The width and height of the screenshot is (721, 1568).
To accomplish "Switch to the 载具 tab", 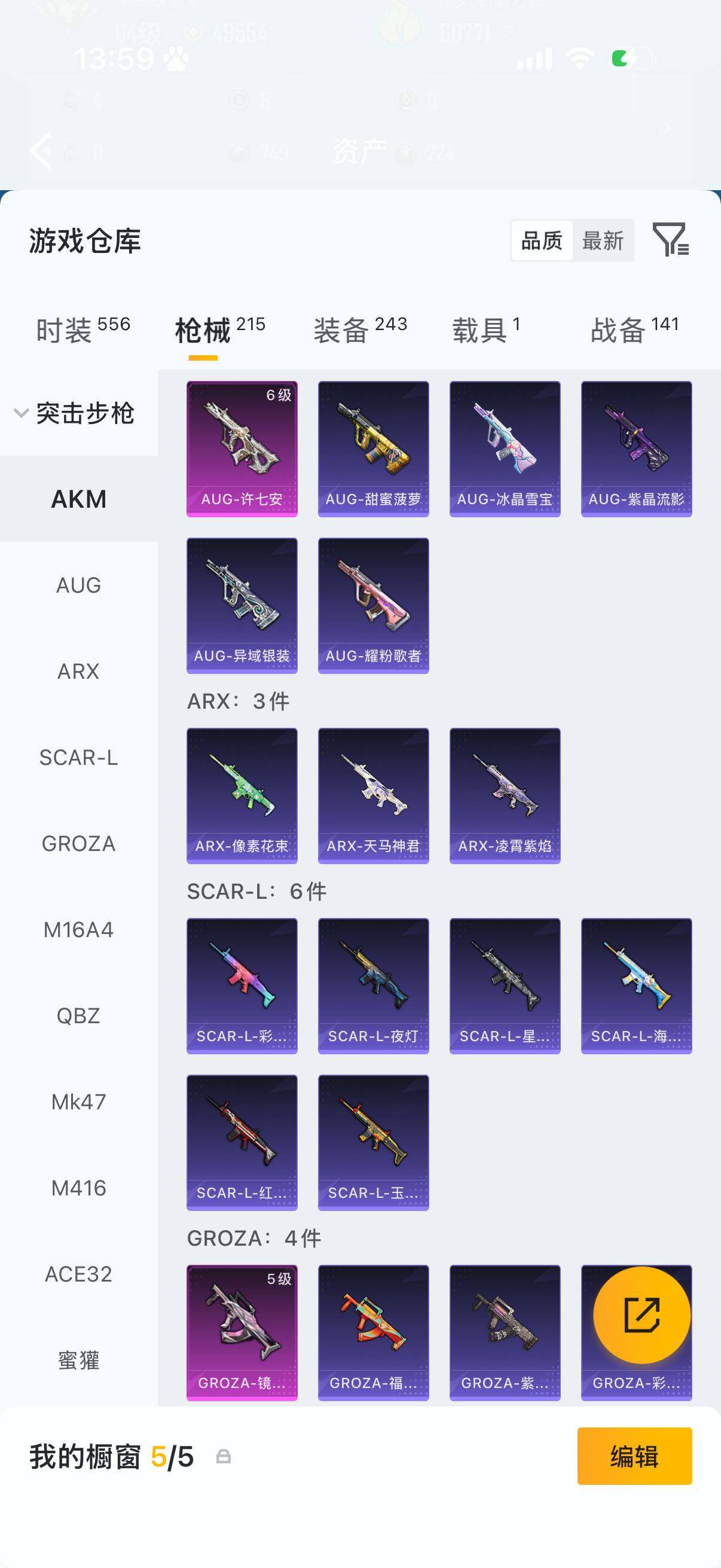I will pos(485,330).
